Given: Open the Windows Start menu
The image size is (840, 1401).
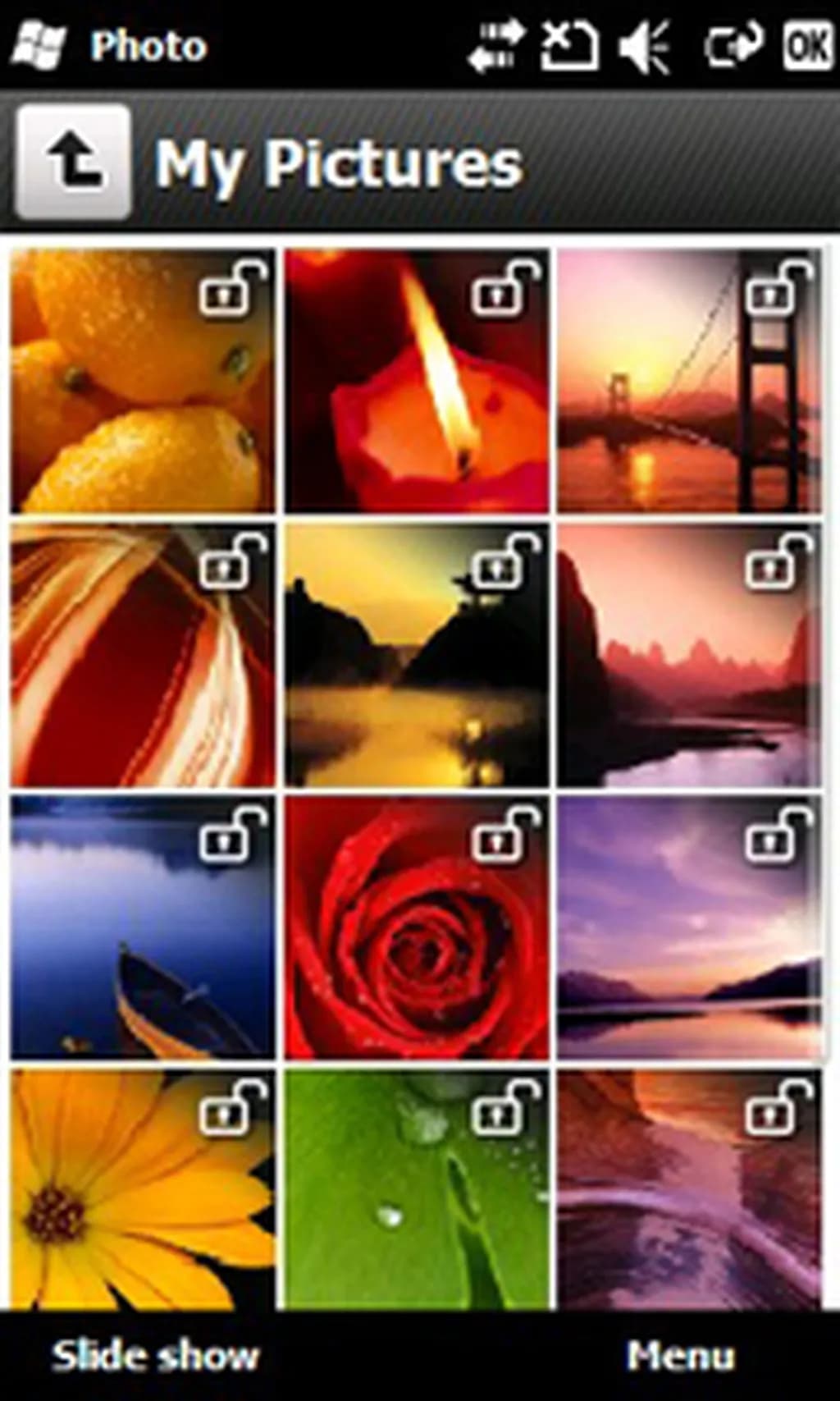Looking at the screenshot, I should 39,45.
